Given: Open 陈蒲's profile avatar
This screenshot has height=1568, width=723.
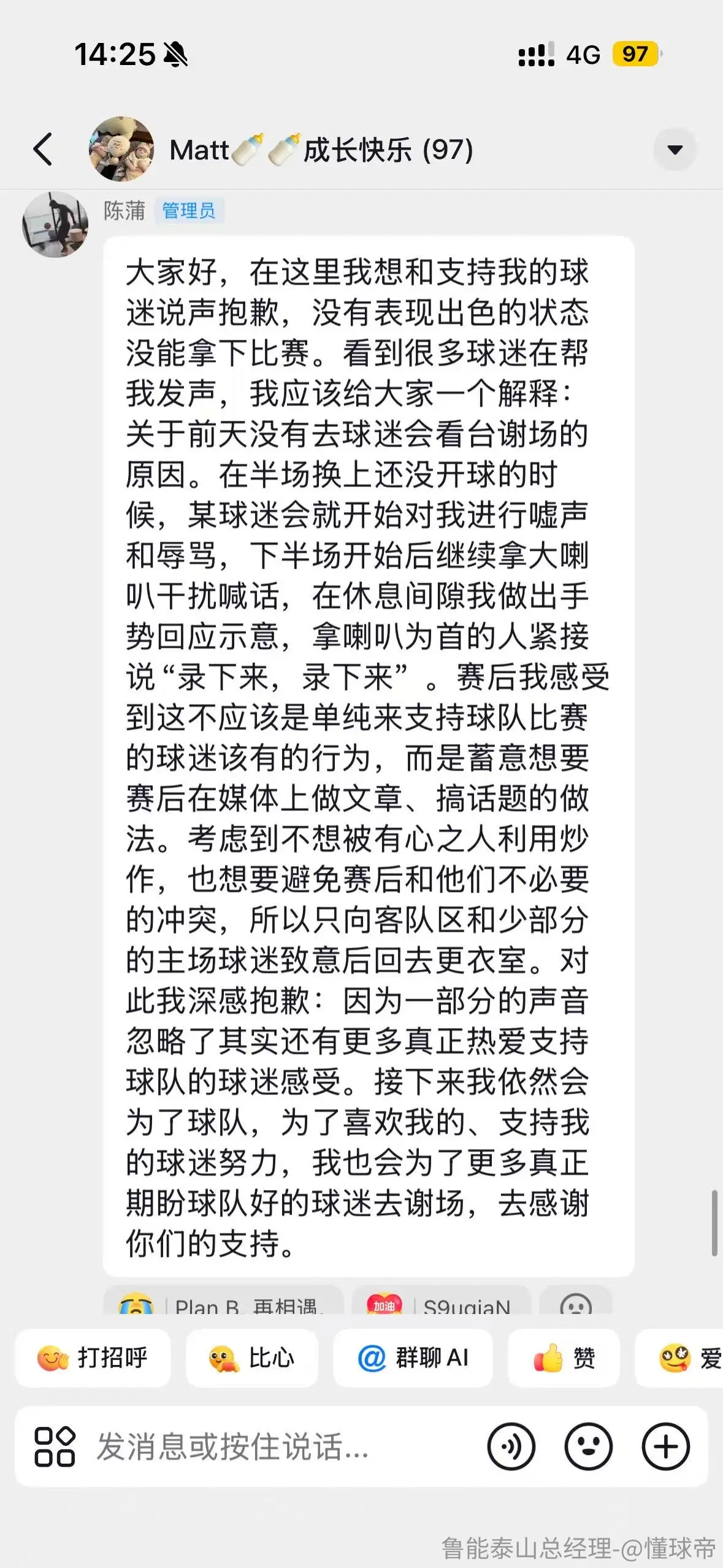Looking at the screenshot, I should click(x=55, y=225).
